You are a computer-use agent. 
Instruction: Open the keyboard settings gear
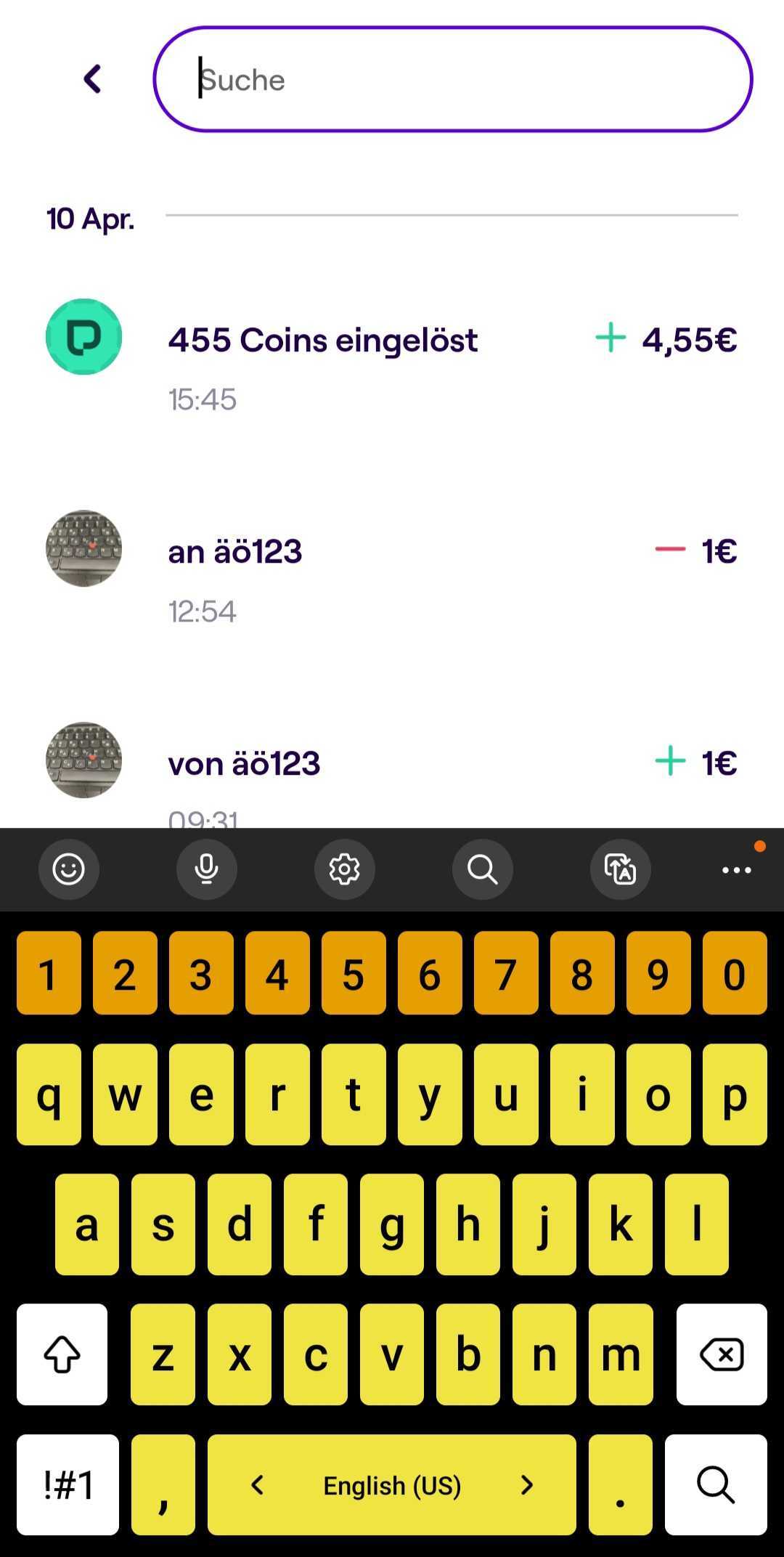(345, 869)
